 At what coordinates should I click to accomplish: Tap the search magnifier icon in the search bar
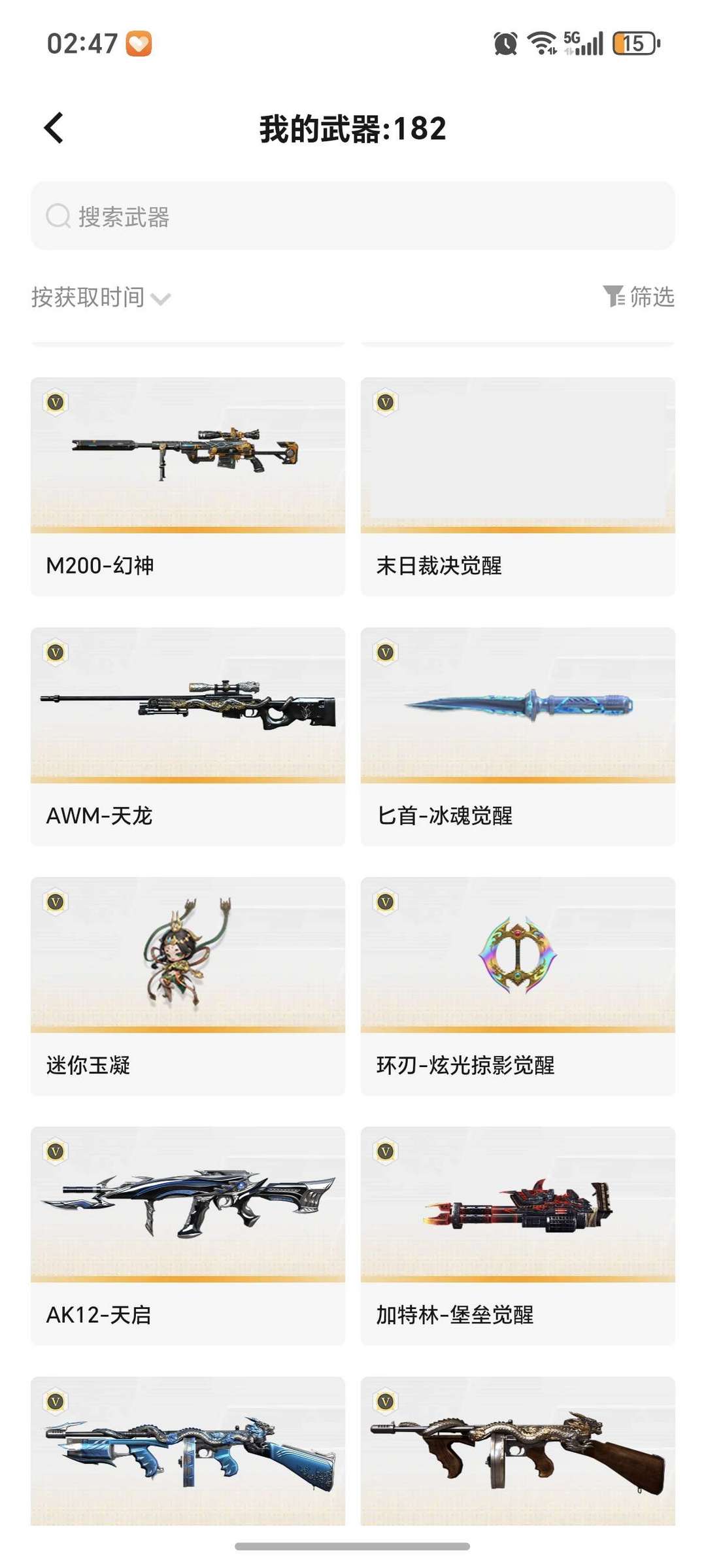coord(58,216)
